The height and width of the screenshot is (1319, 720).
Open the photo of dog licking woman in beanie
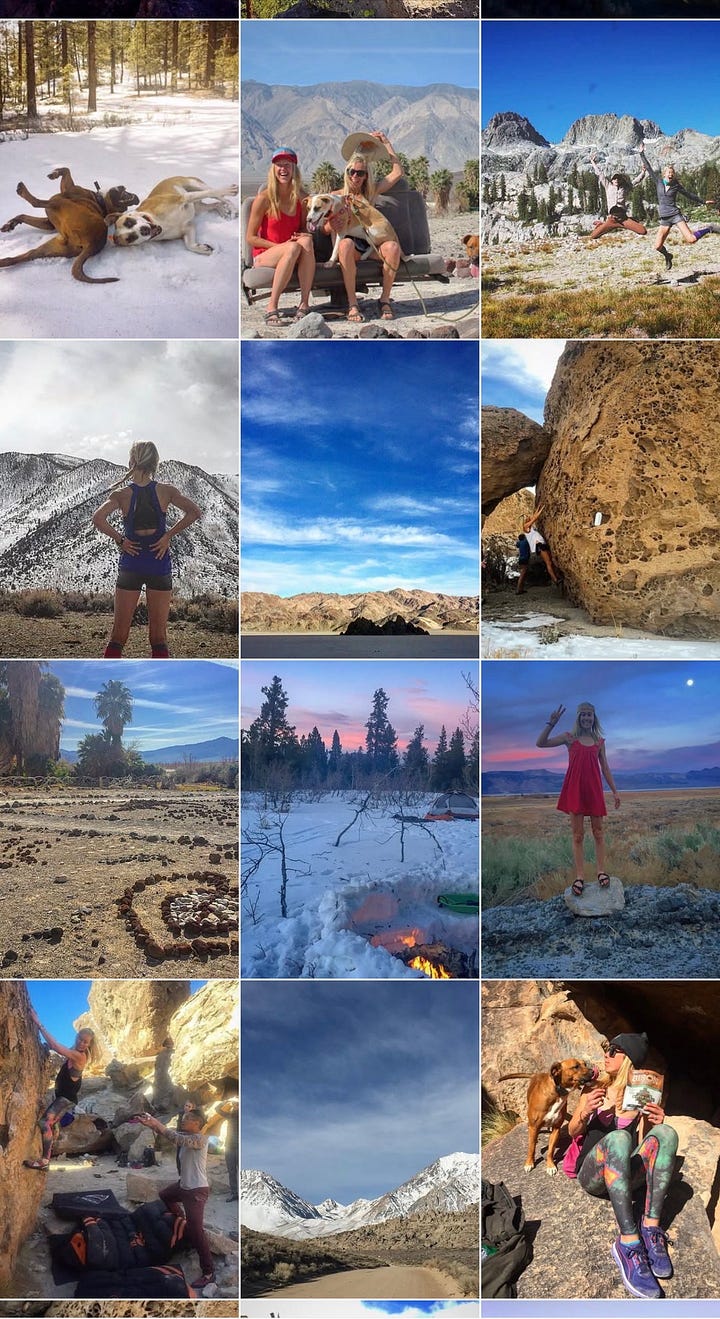coord(600,1139)
